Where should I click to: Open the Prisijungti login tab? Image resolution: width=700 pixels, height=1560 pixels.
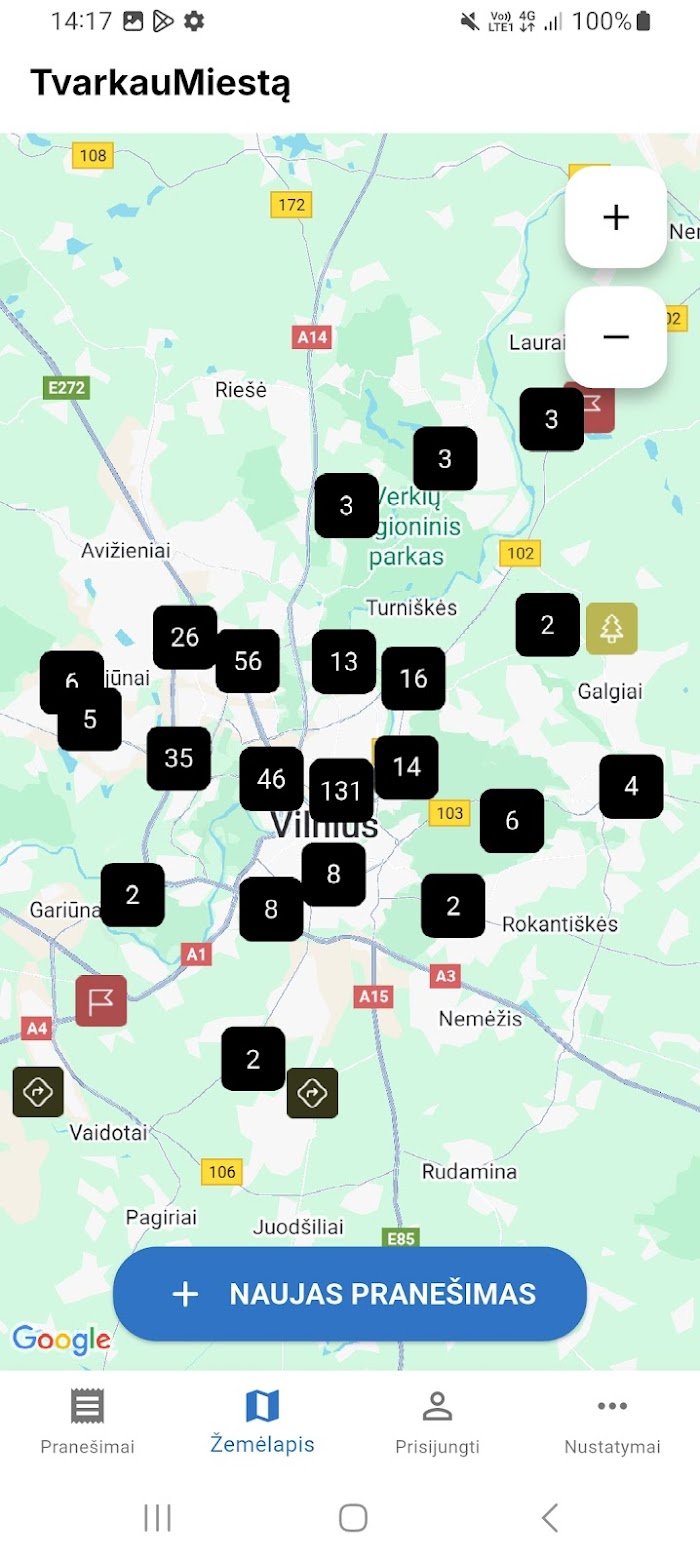437,1421
